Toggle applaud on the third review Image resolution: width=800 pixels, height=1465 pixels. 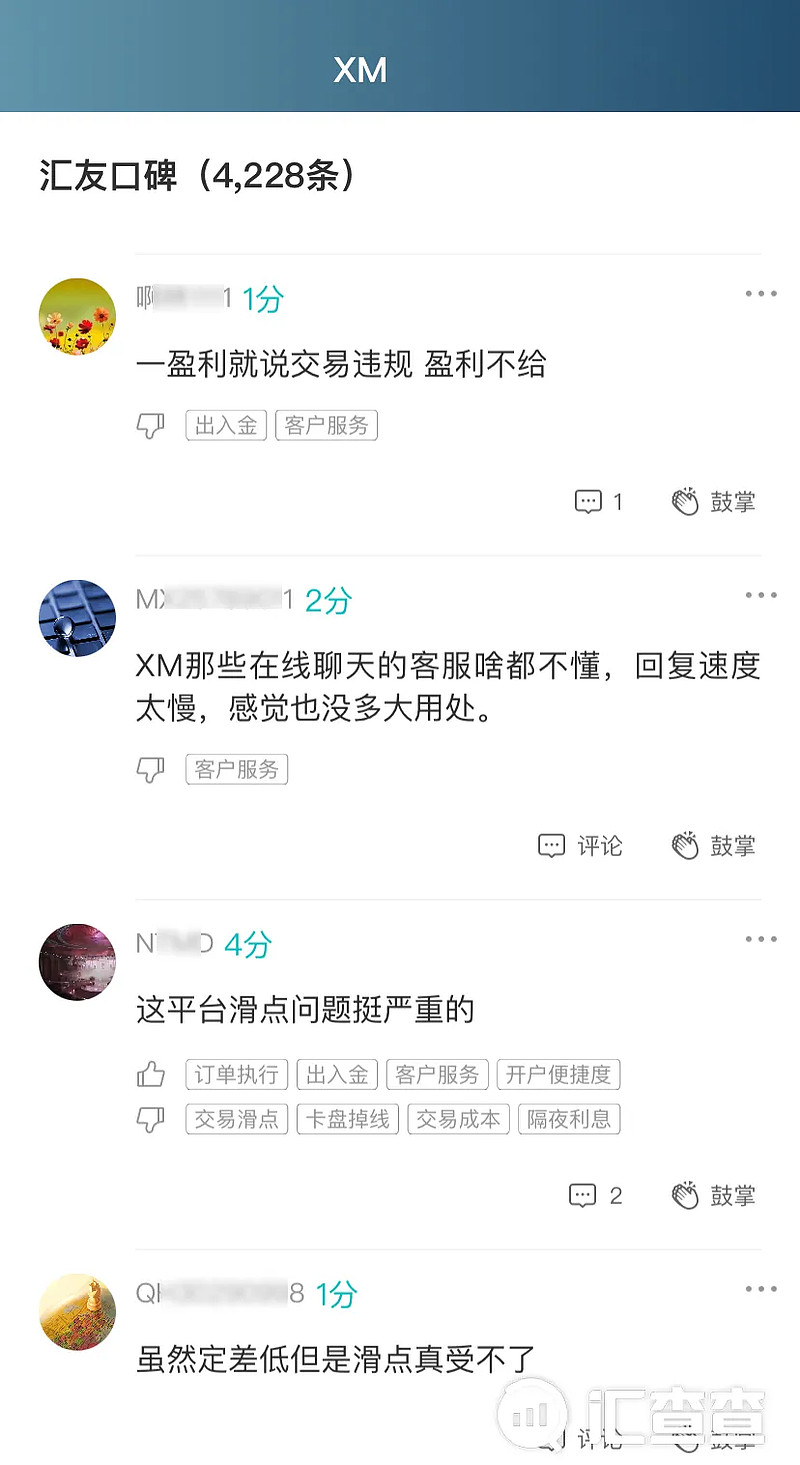tap(710, 1196)
